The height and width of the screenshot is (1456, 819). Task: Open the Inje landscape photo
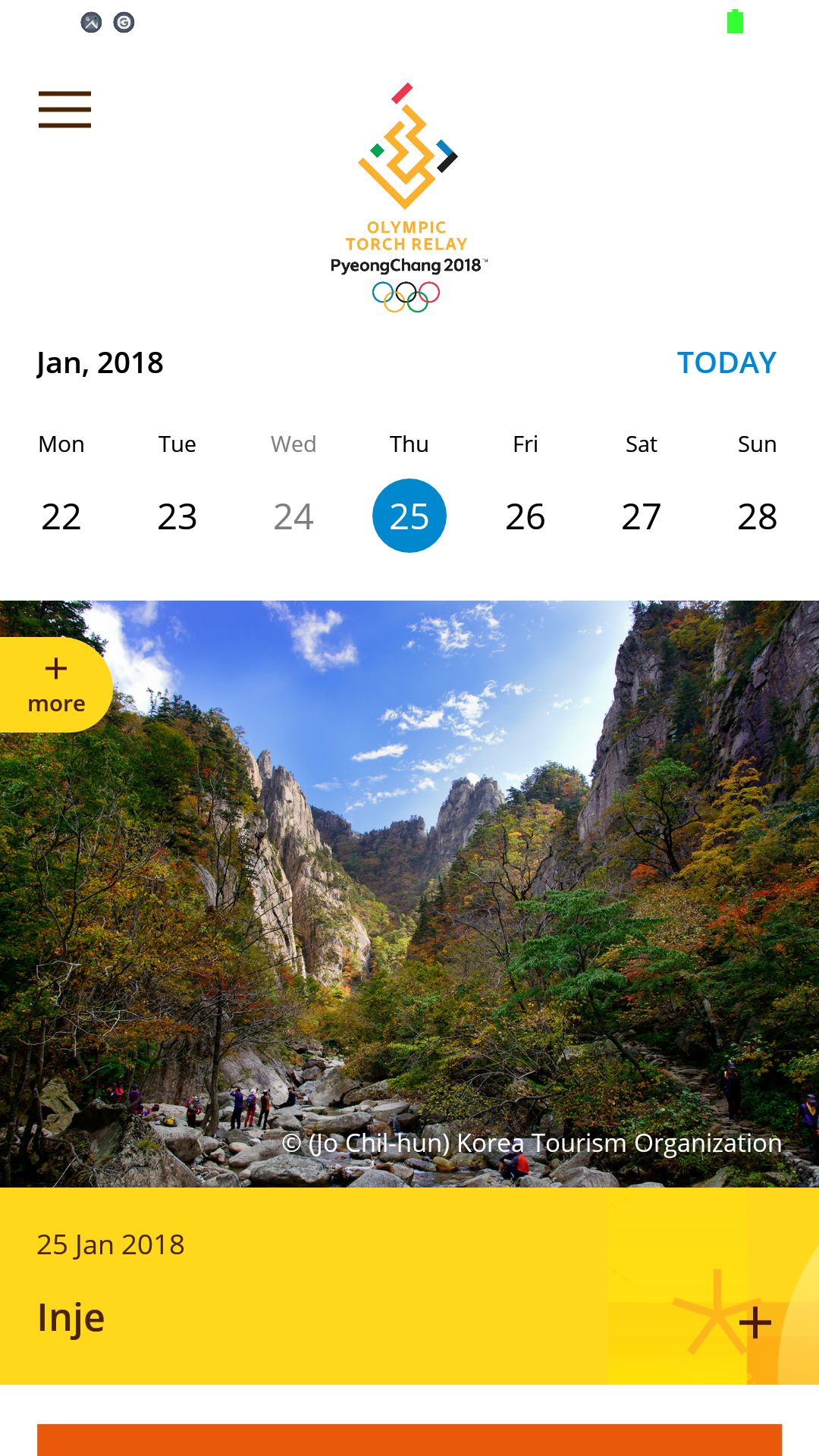coord(409,894)
